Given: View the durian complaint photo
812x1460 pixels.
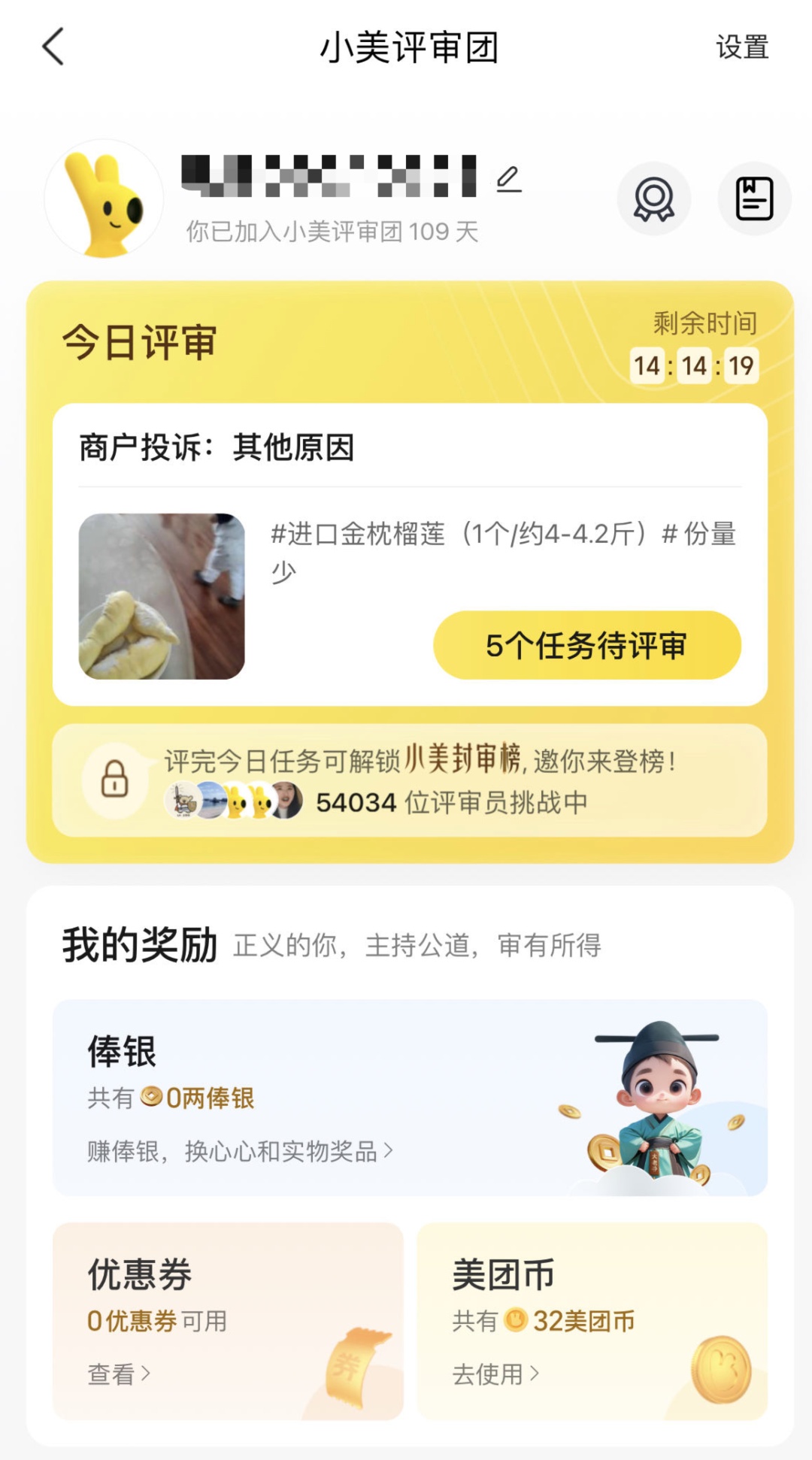Looking at the screenshot, I should tap(162, 596).
